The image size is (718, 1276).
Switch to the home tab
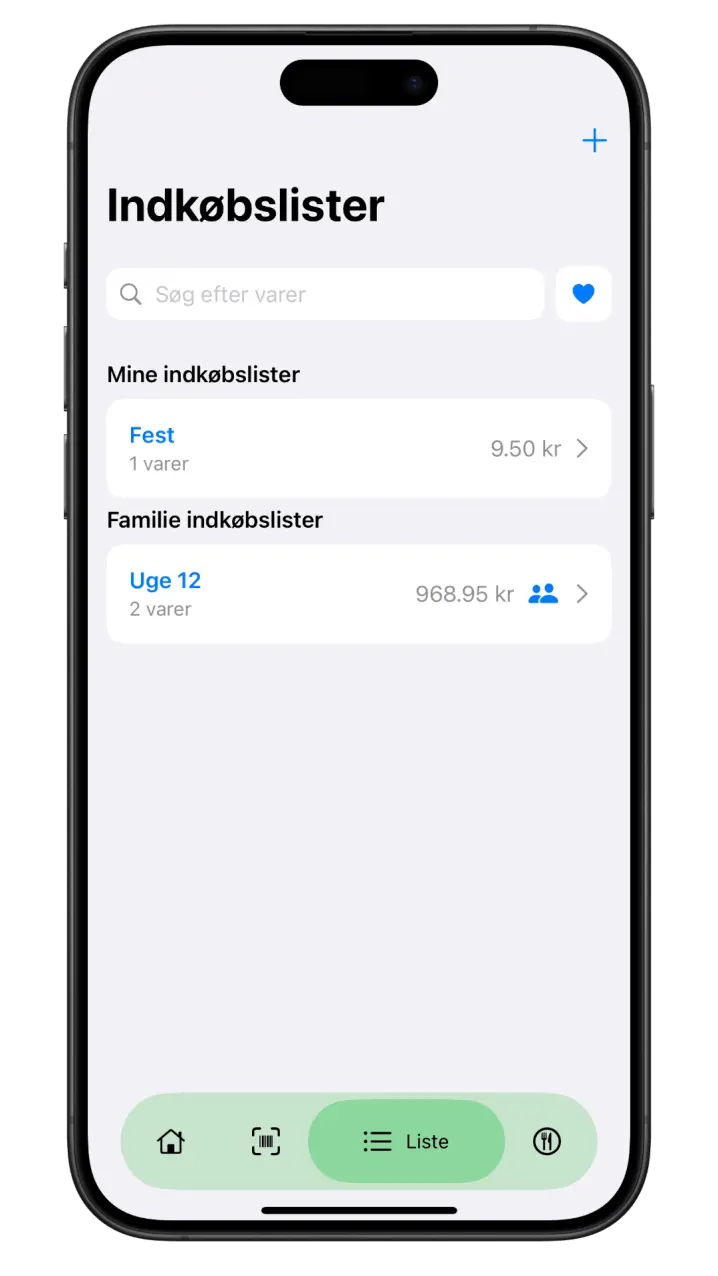coord(171,1141)
